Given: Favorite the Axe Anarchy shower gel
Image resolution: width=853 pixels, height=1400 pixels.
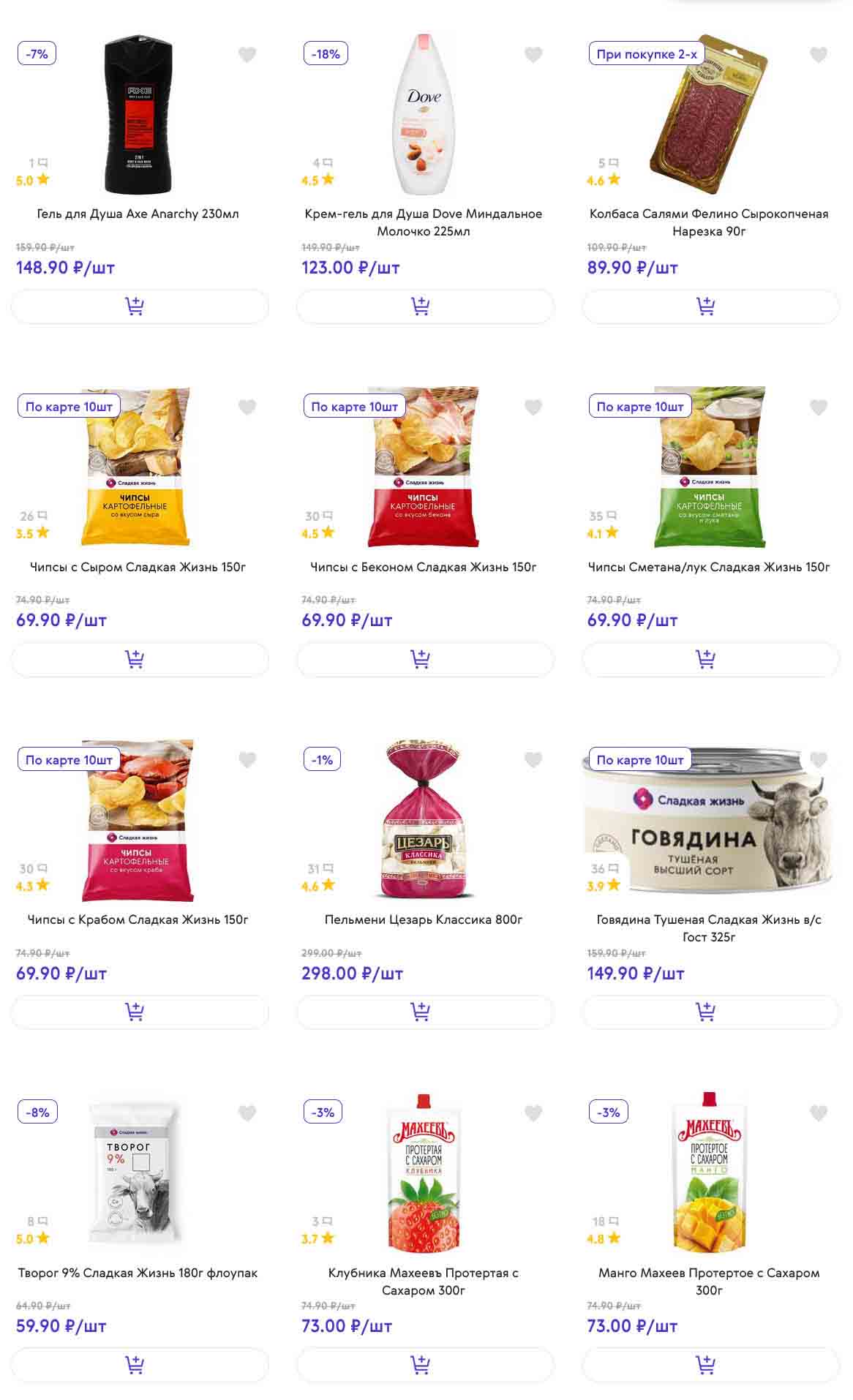Looking at the screenshot, I should (x=247, y=54).
